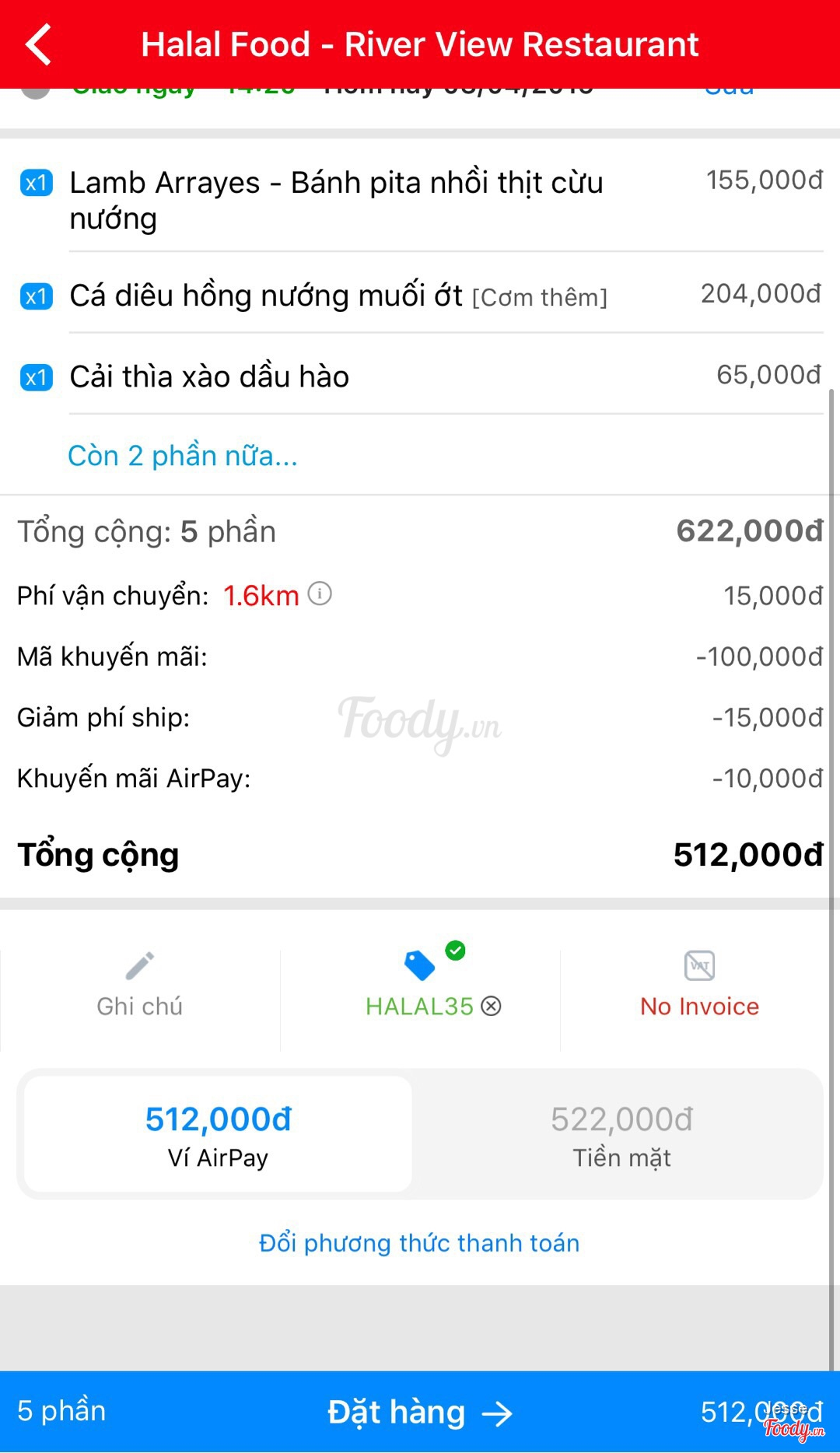Screen dimensions: 840x1453
Task: Open 'Đổi phương thức thanh toán' link
Action: point(419,1243)
